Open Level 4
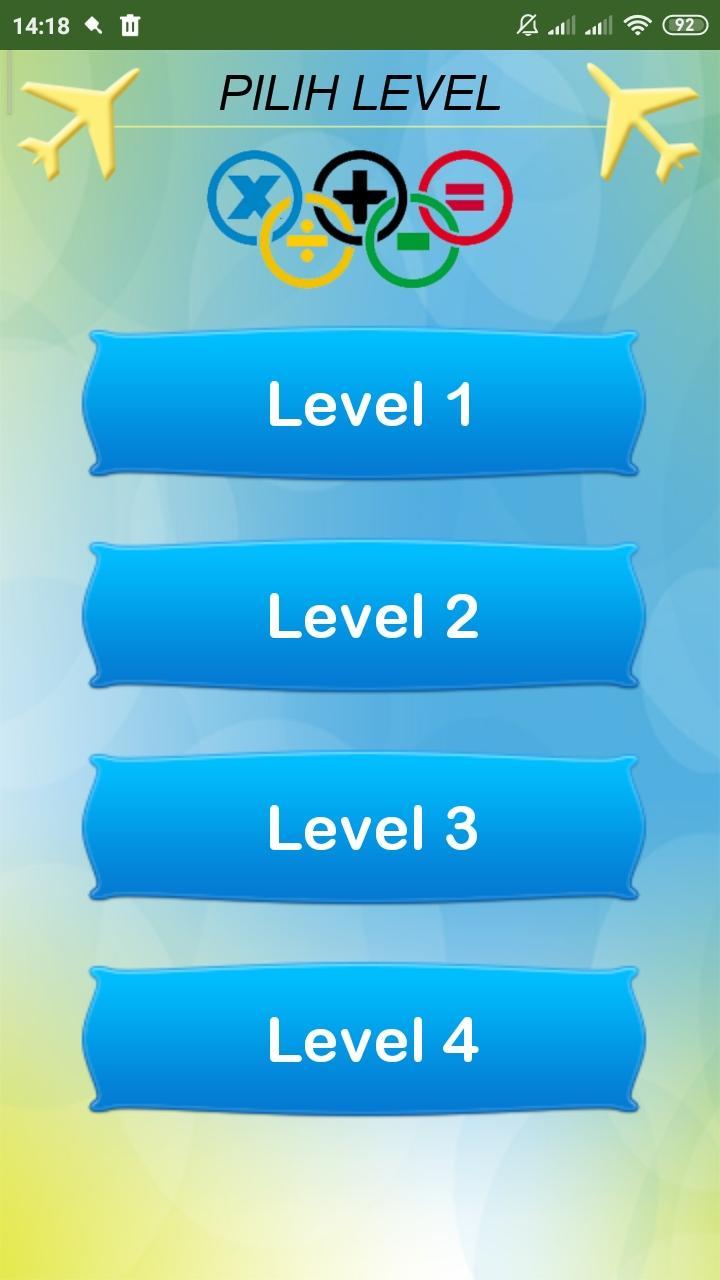The image size is (720, 1280). coord(363,1040)
